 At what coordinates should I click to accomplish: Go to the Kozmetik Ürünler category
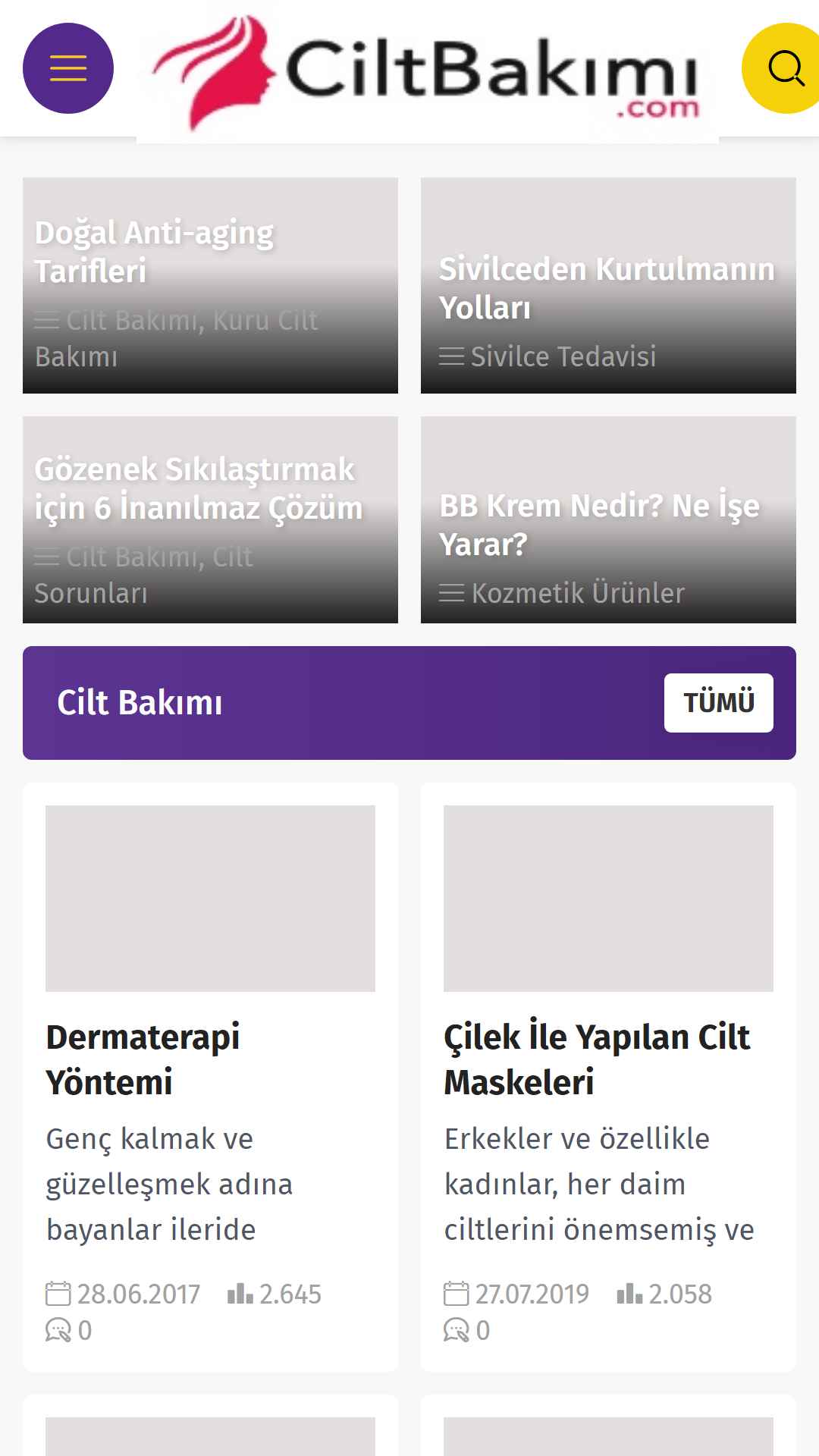[578, 593]
